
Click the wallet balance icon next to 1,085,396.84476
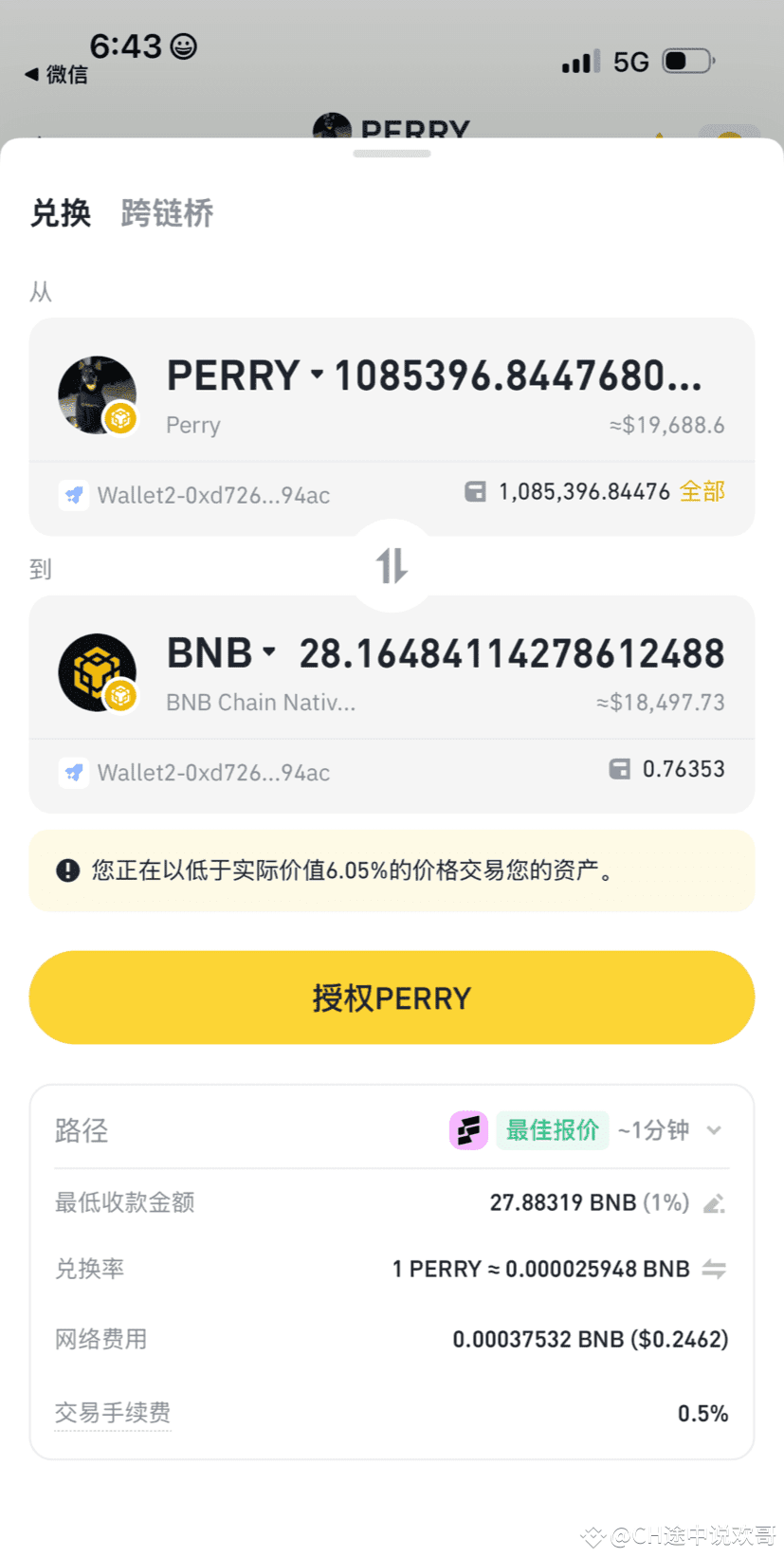tap(475, 492)
